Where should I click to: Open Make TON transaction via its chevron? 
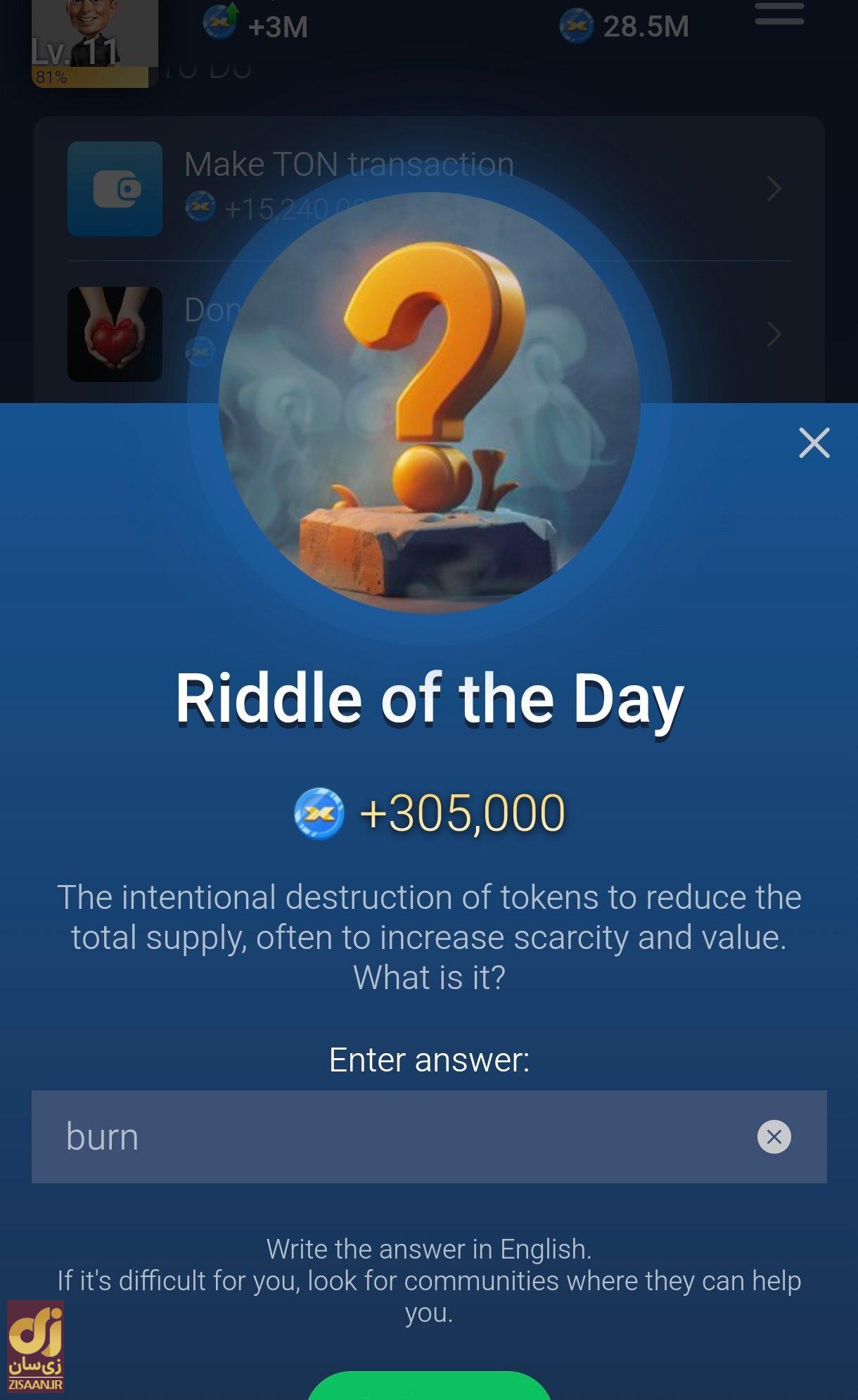click(x=774, y=188)
